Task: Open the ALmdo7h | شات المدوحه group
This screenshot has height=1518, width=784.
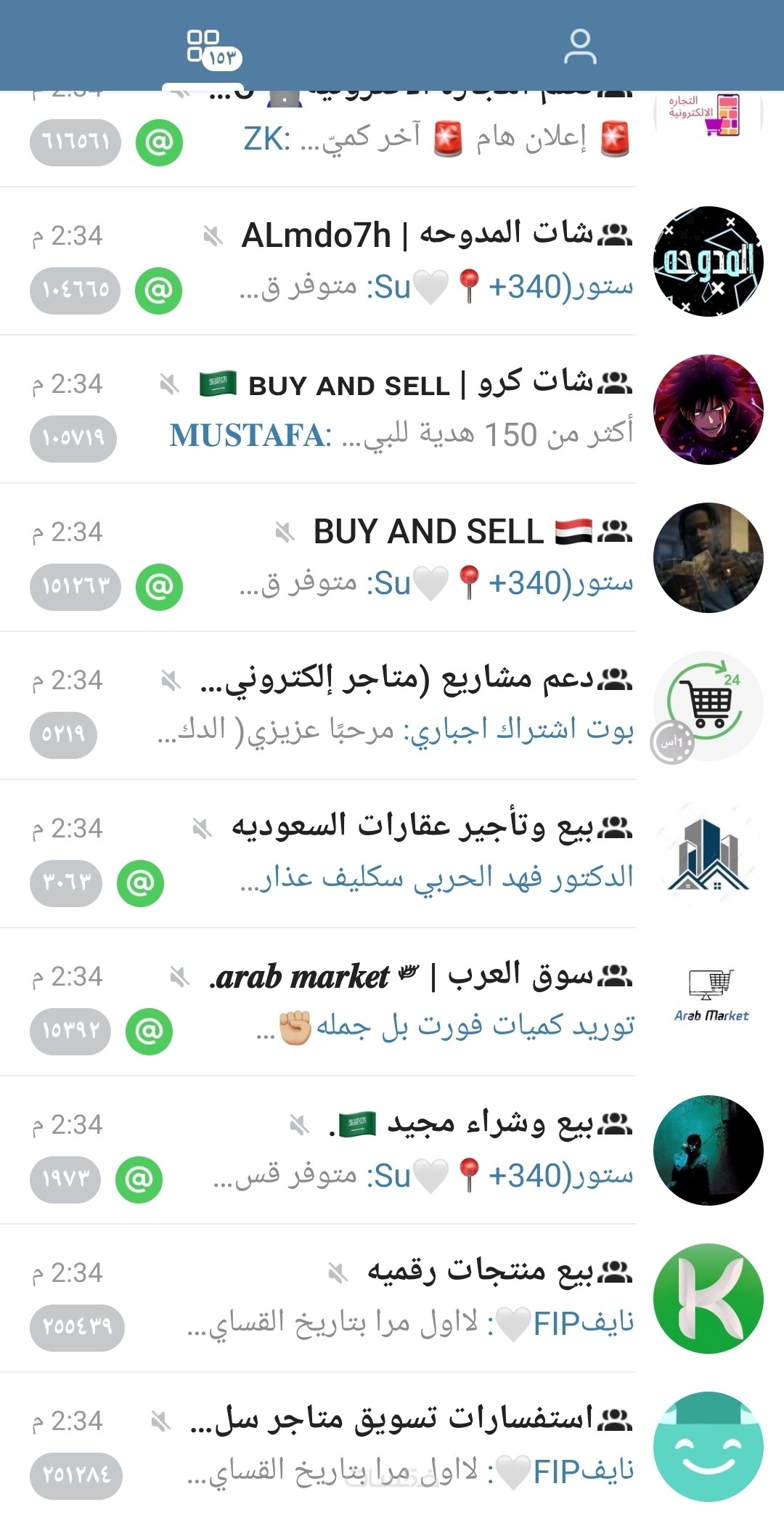Action: [392, 261]
